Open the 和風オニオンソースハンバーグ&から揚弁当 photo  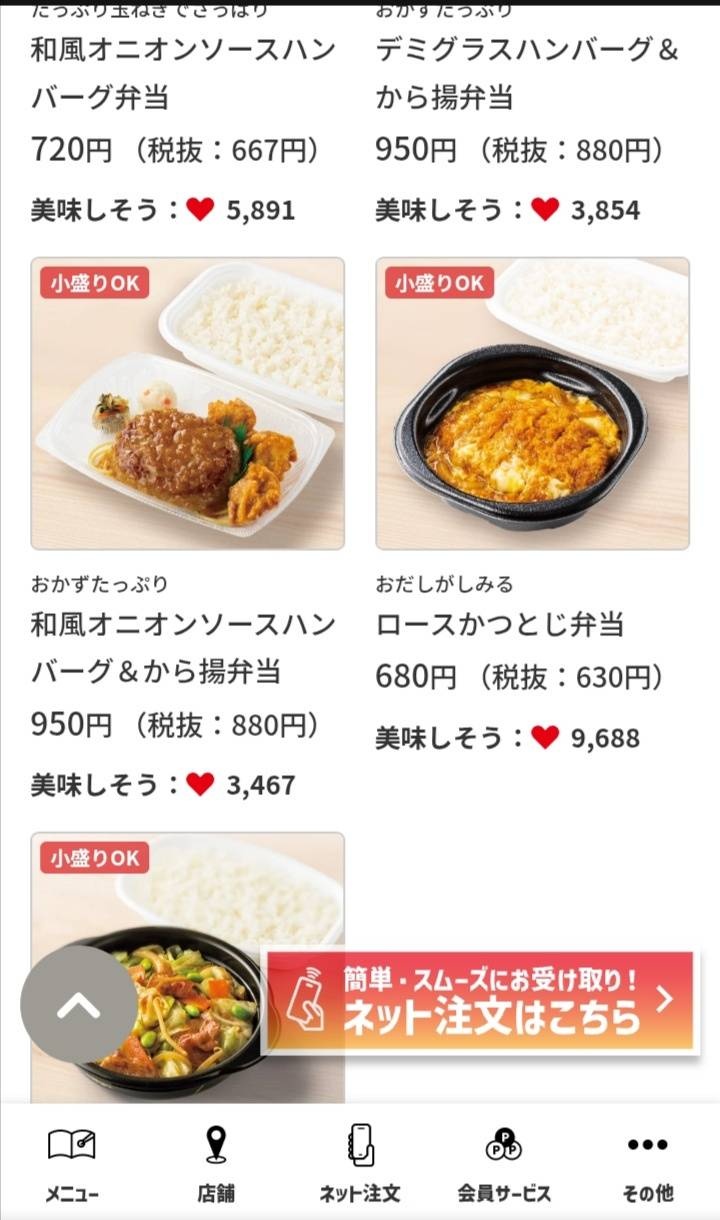point(188,404)
